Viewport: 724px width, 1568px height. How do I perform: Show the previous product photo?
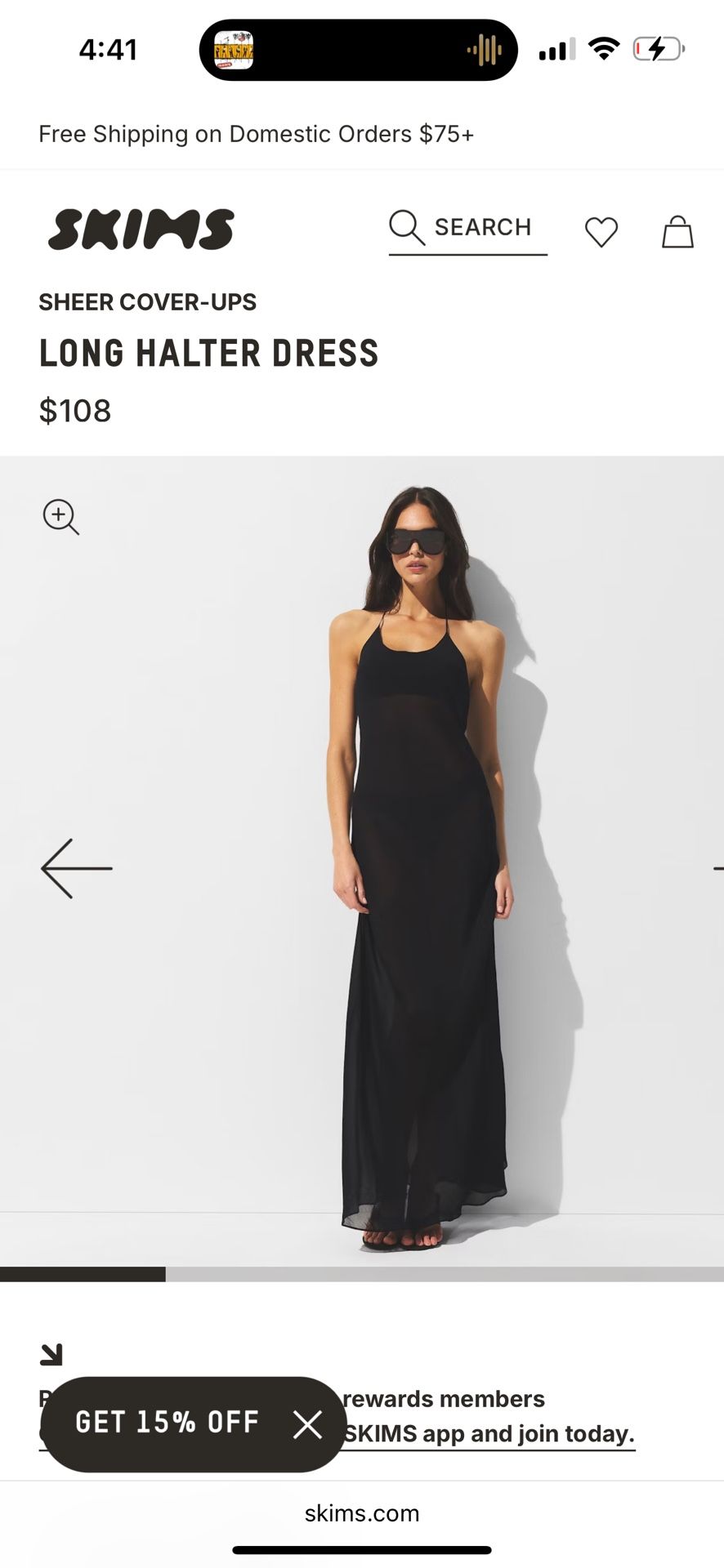point(76,868)
